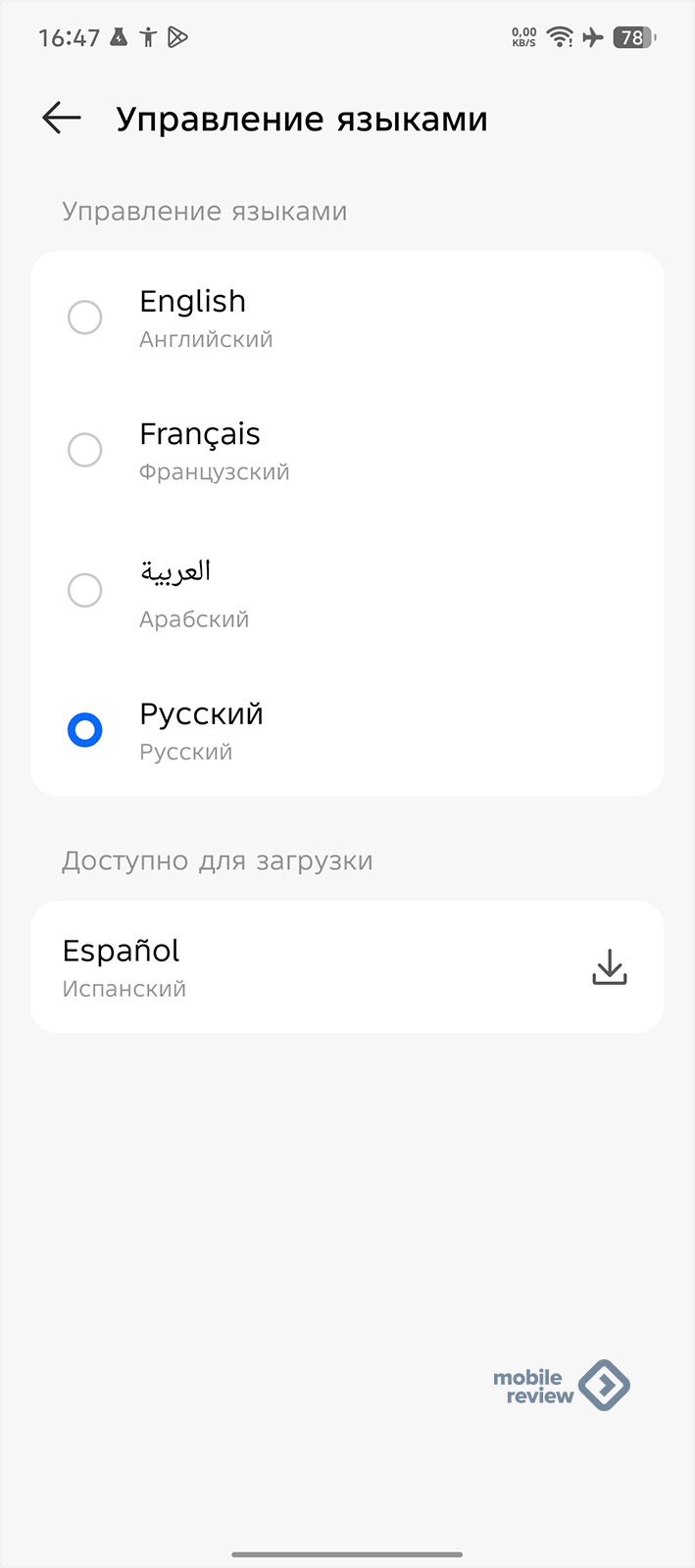Select the Русский radio button
This screenshot has width=695, height=1568.
pos(84,730)
